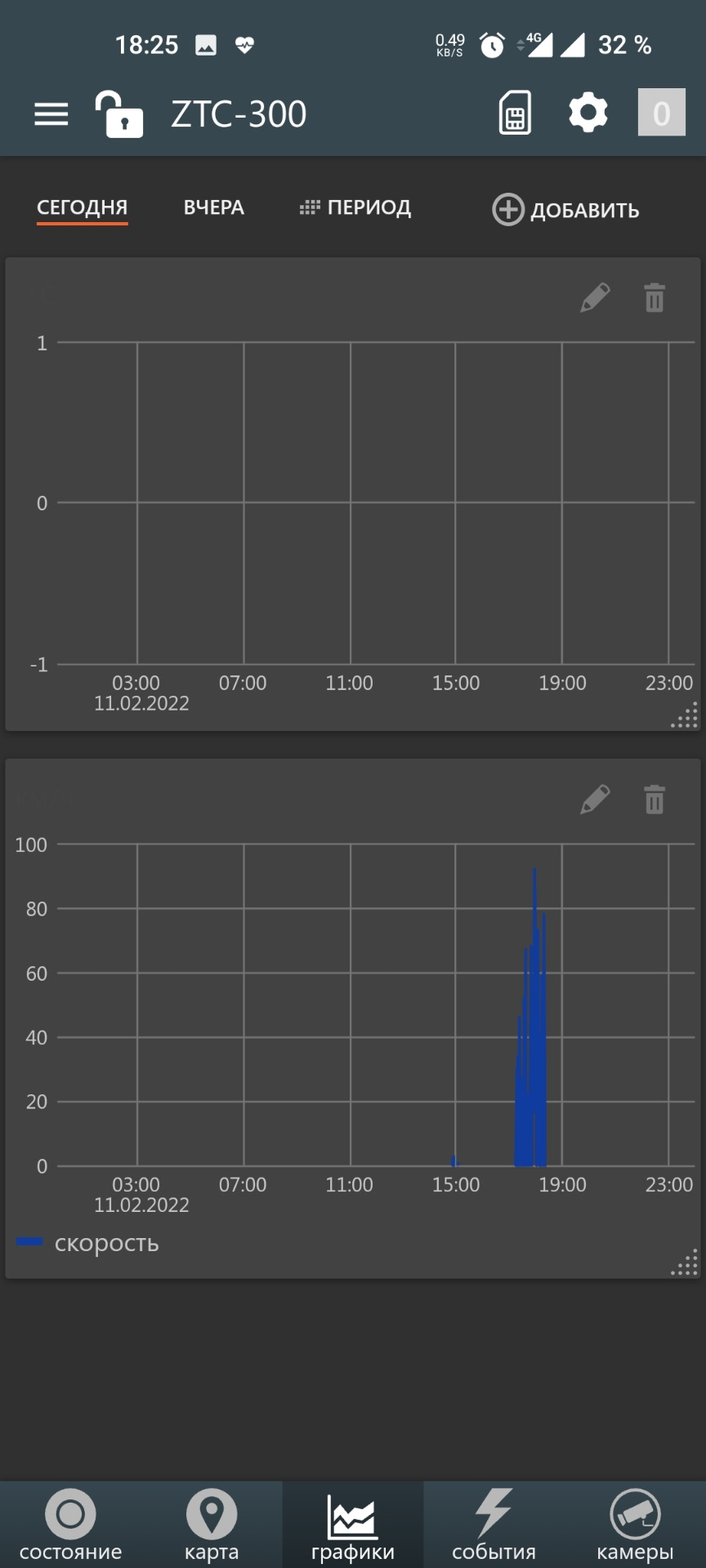The image size is (706, 1568).
Task: Switch to the карта tab
Action: click(x=212, y=1526)
